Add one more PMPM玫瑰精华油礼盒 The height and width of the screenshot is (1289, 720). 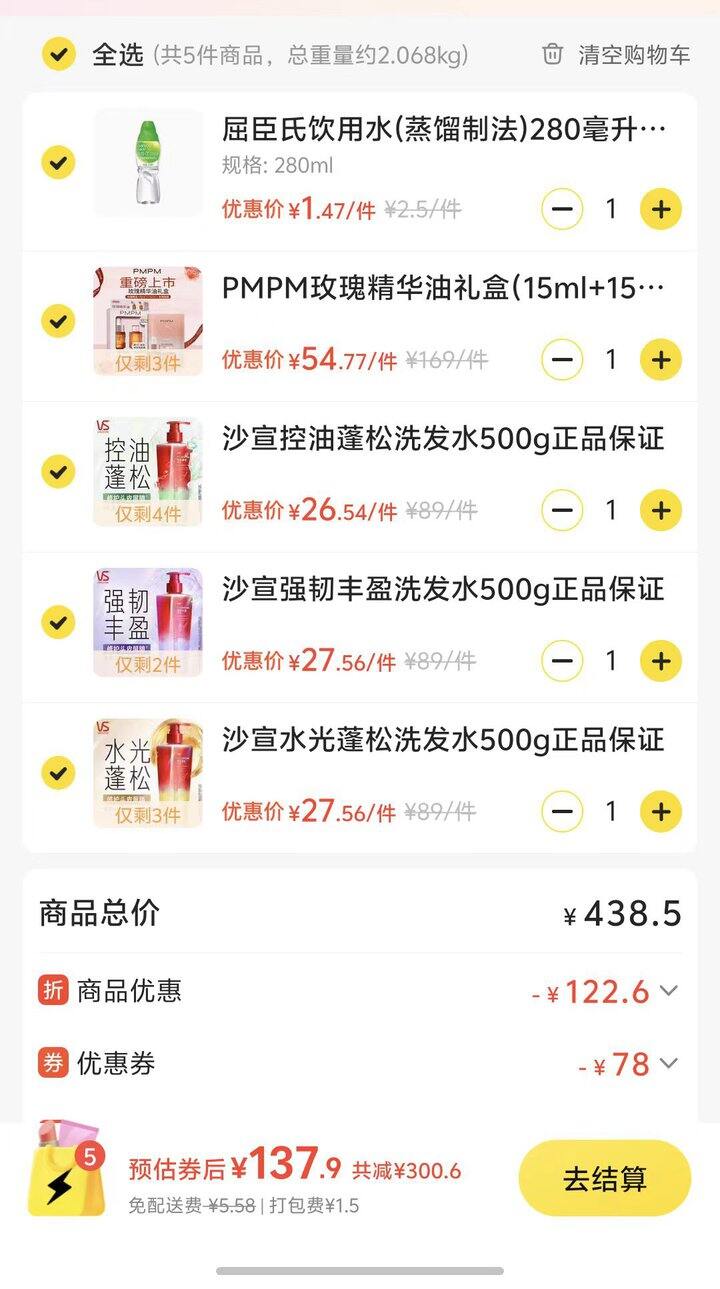click(x=660, y=360)
